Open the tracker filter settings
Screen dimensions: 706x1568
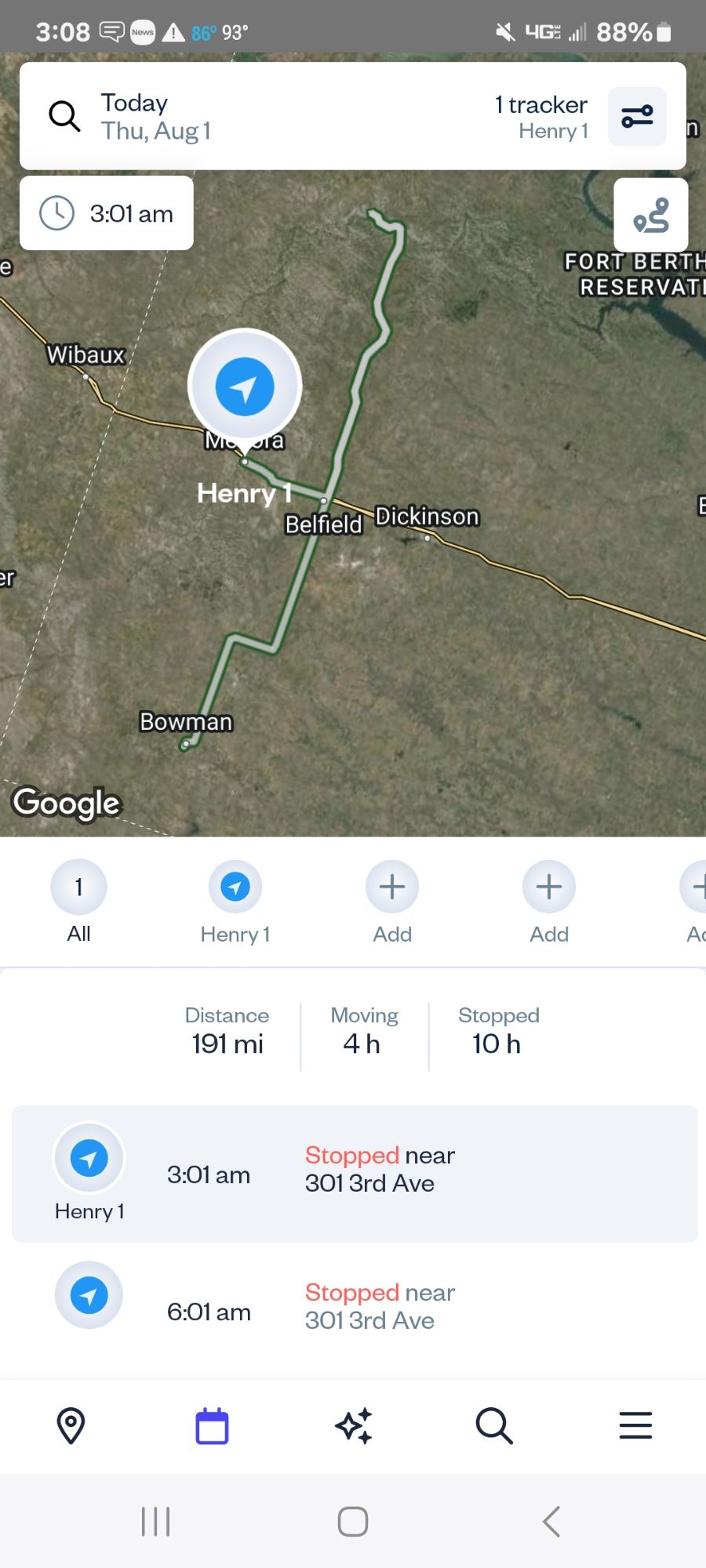tap(637, 116)
